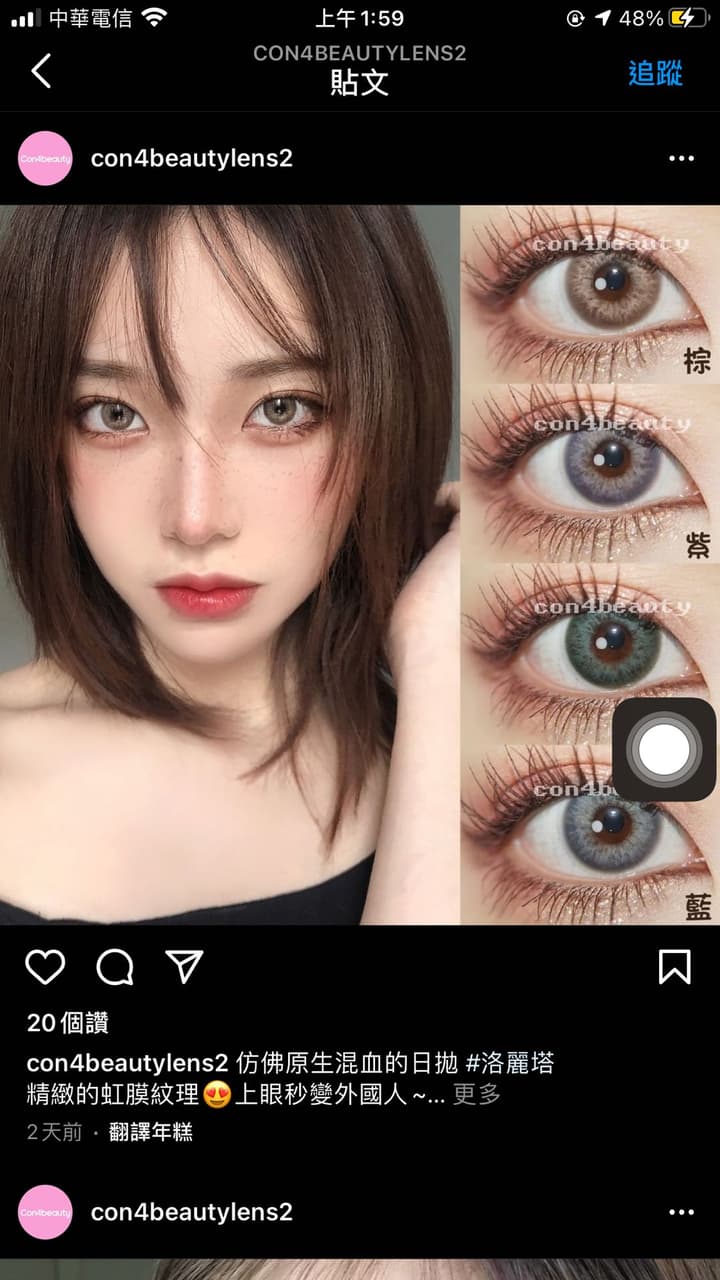Open comments on the contact lens post
Screen dimensions: 720x1280
115,966
